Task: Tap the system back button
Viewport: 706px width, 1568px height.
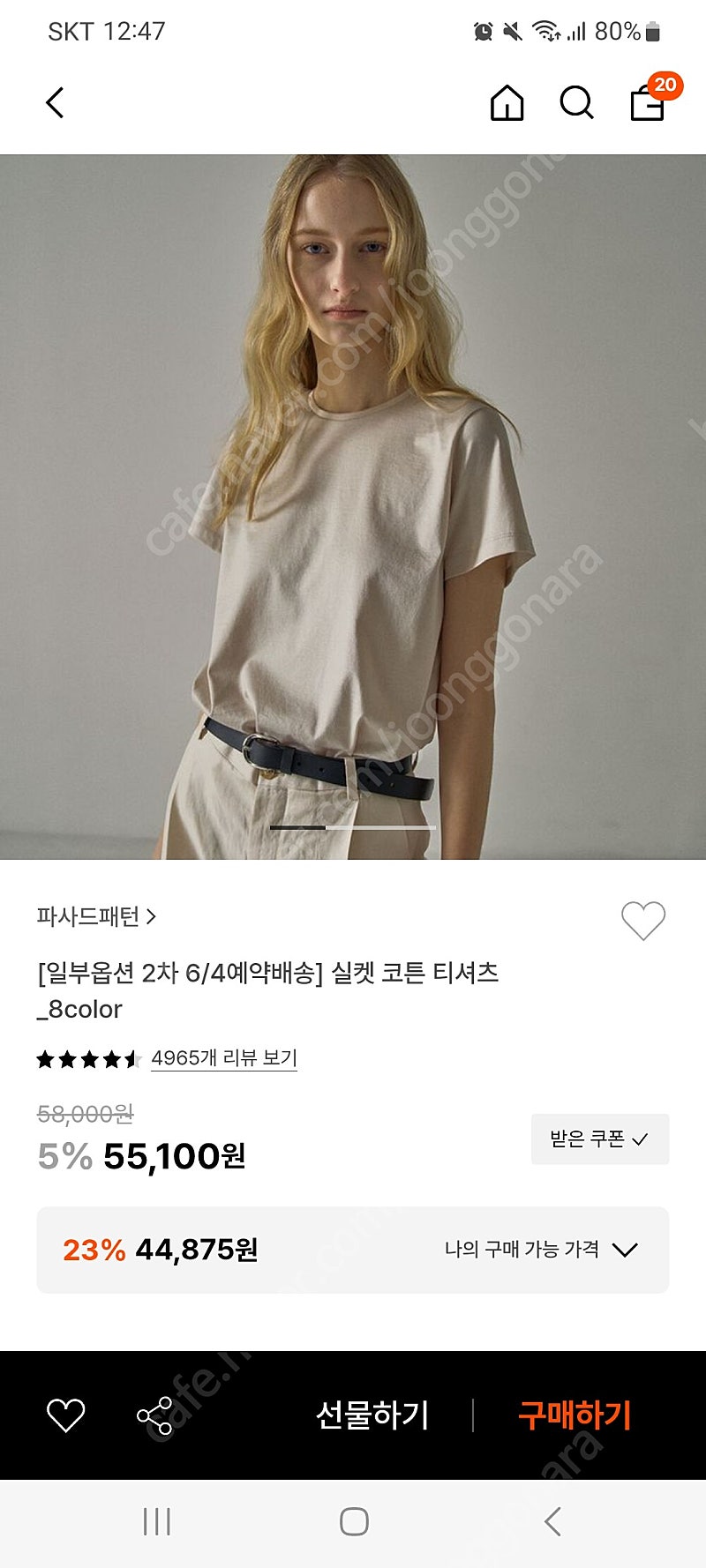Action: (552, 1522)
